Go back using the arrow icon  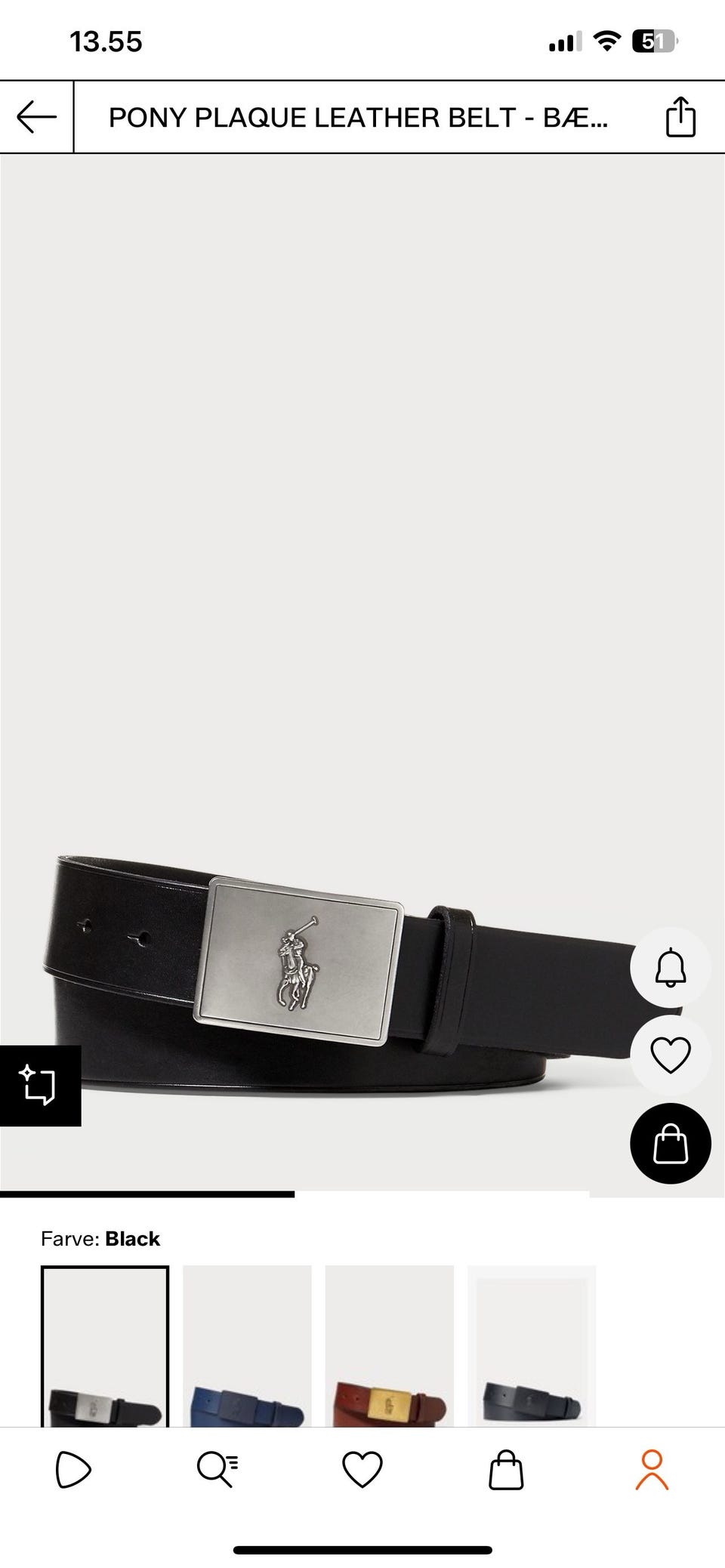[x=36, y=117]
